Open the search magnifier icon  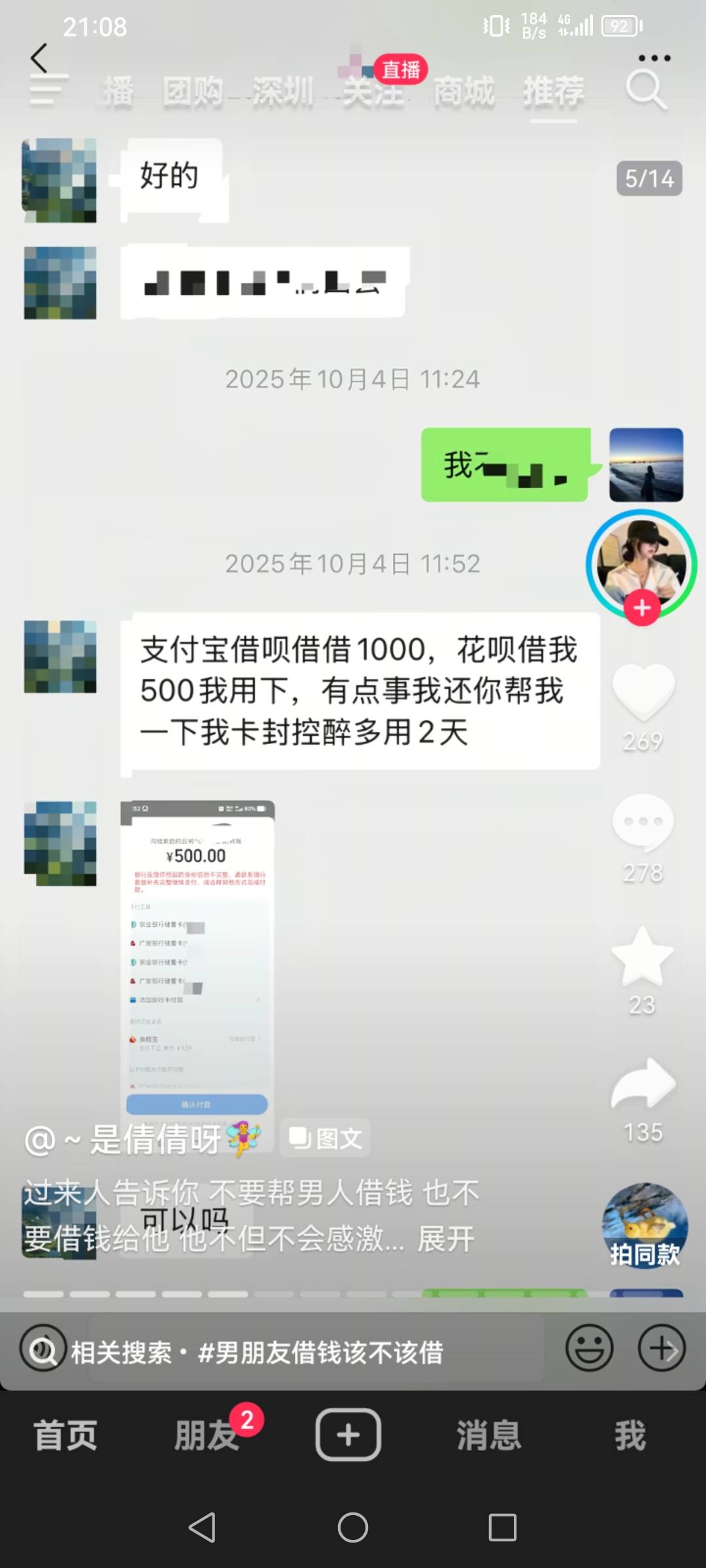[x=646, y=90]
